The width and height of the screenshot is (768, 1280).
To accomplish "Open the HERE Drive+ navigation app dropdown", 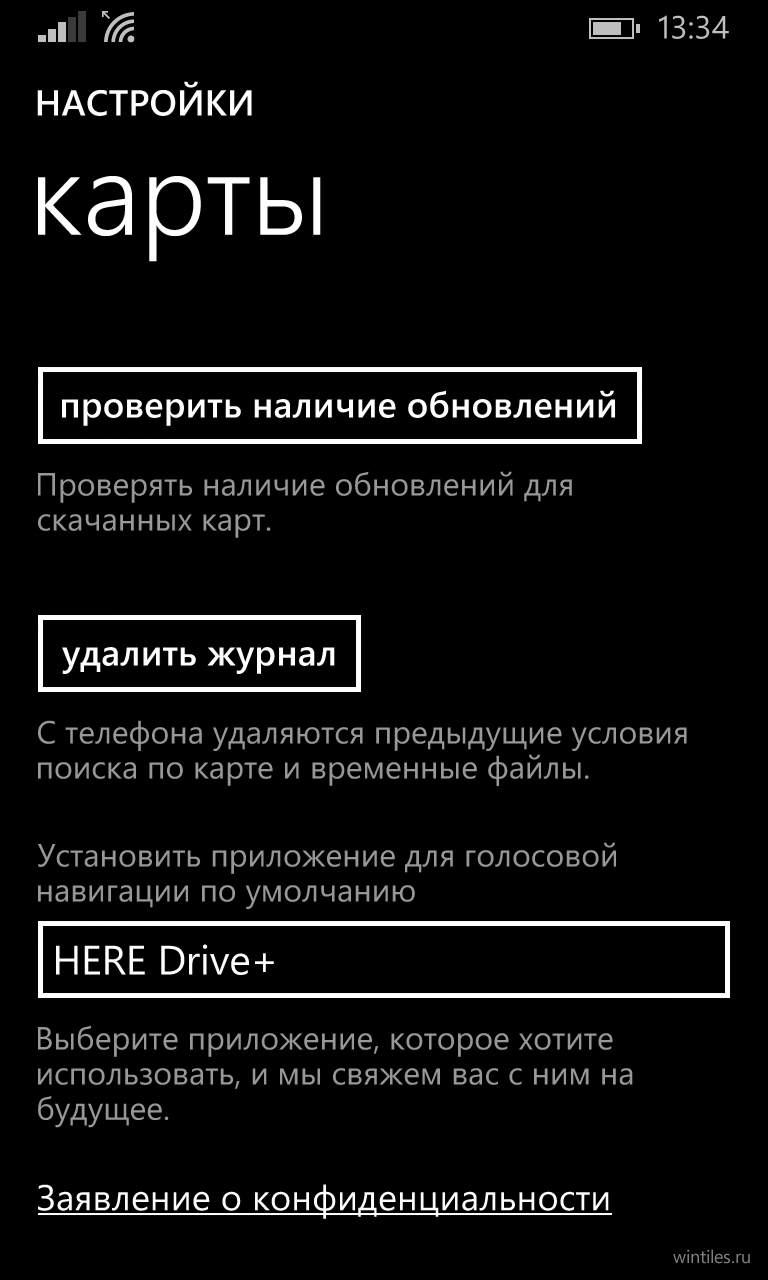I will tap(384, 960).
